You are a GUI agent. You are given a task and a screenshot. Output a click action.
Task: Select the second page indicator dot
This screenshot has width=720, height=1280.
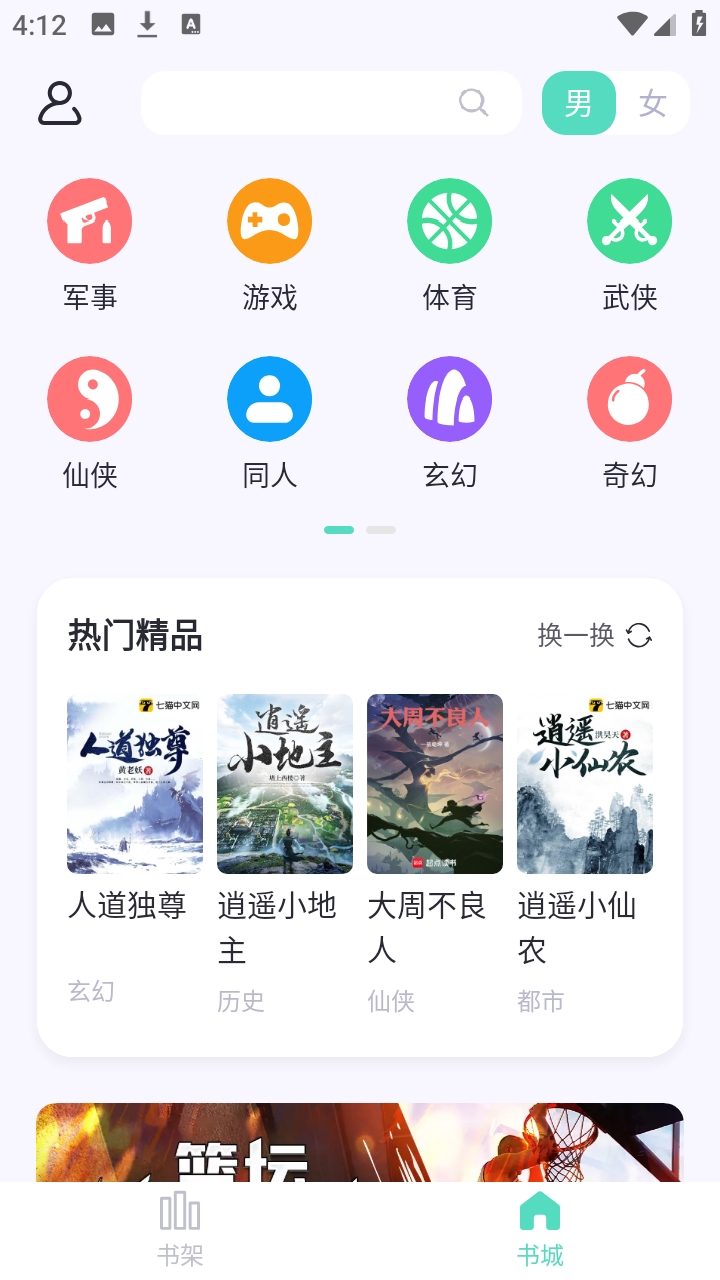click(x=381, y=530)
